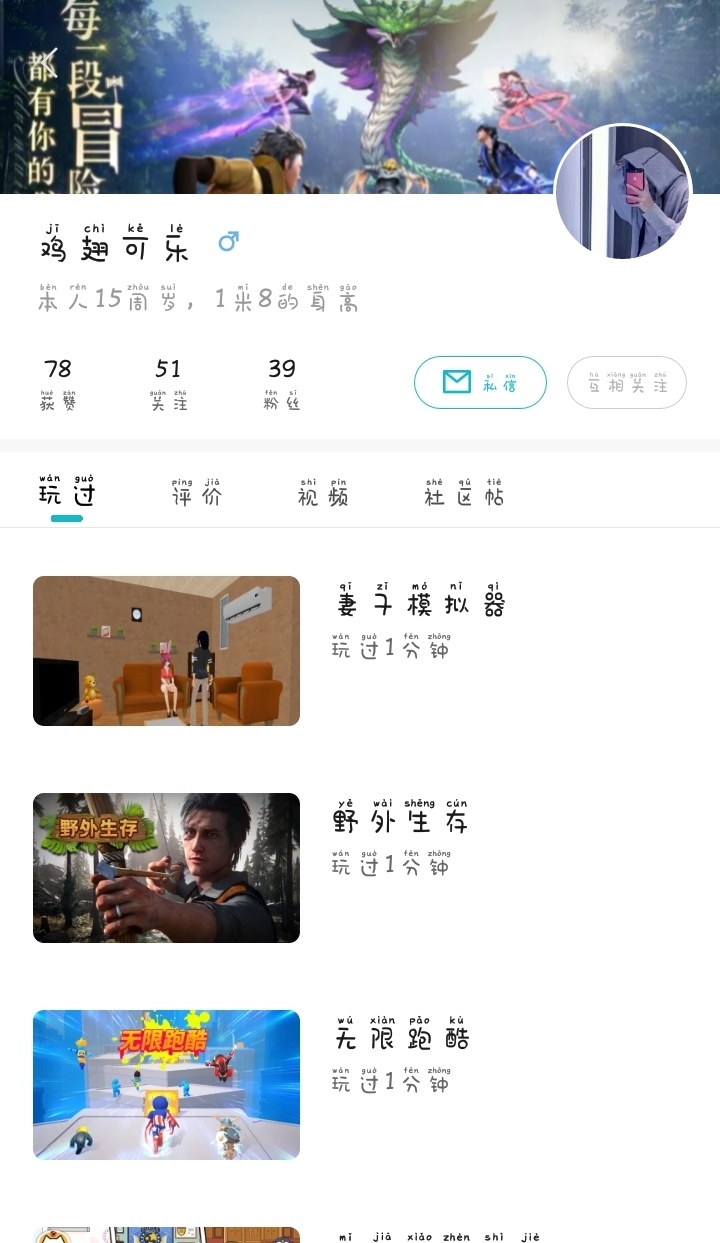Screen dimensions: 720x1243
Task: Open the user's profile avatar
Action: 624,192
